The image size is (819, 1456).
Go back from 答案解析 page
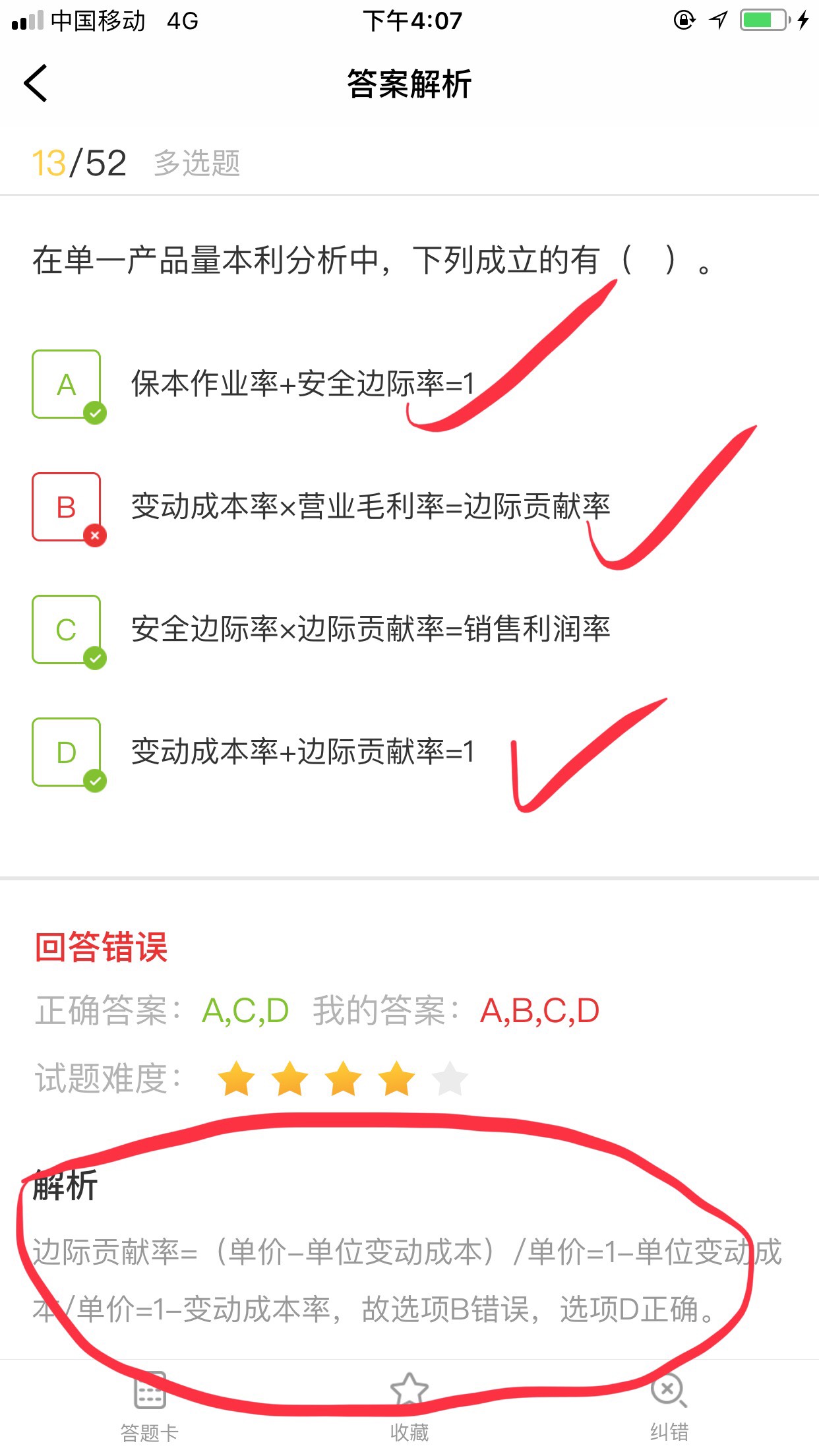[x=36, y=84]
